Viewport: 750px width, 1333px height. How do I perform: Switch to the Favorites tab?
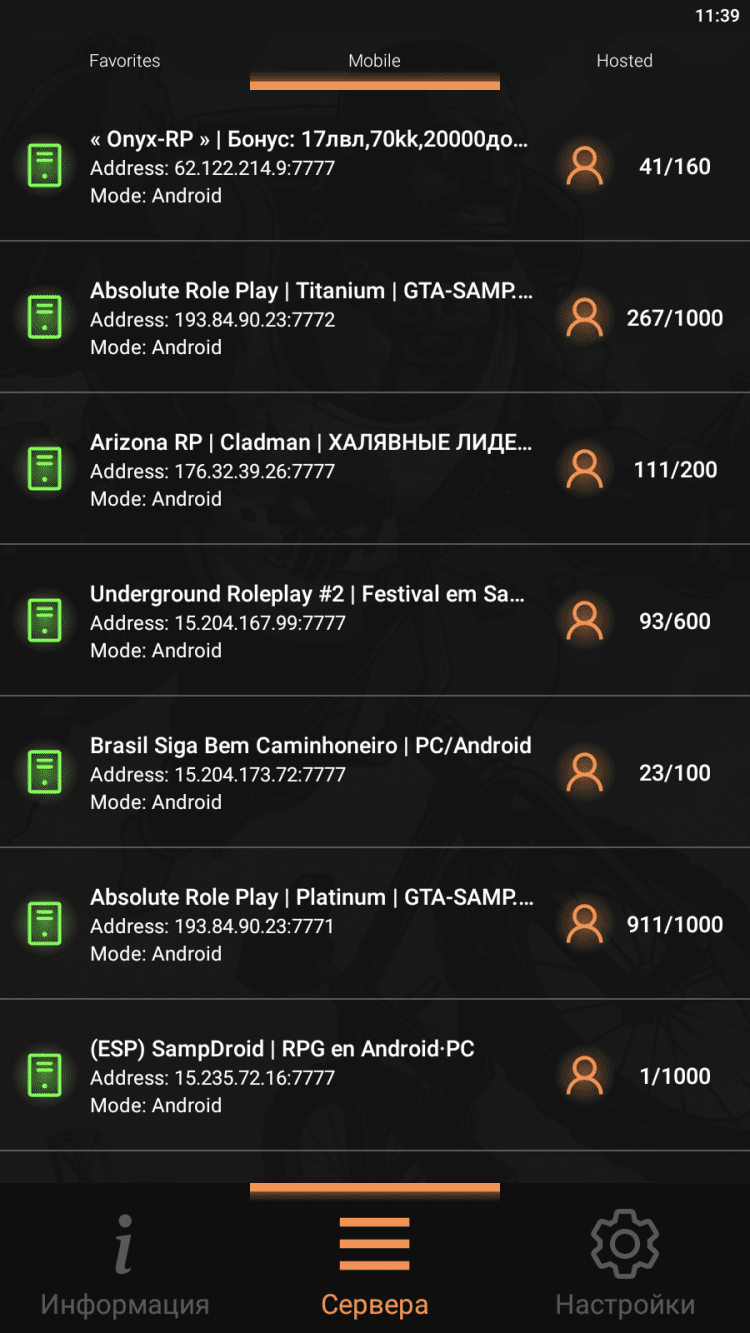pyautogui.click(x=124, y=61)
